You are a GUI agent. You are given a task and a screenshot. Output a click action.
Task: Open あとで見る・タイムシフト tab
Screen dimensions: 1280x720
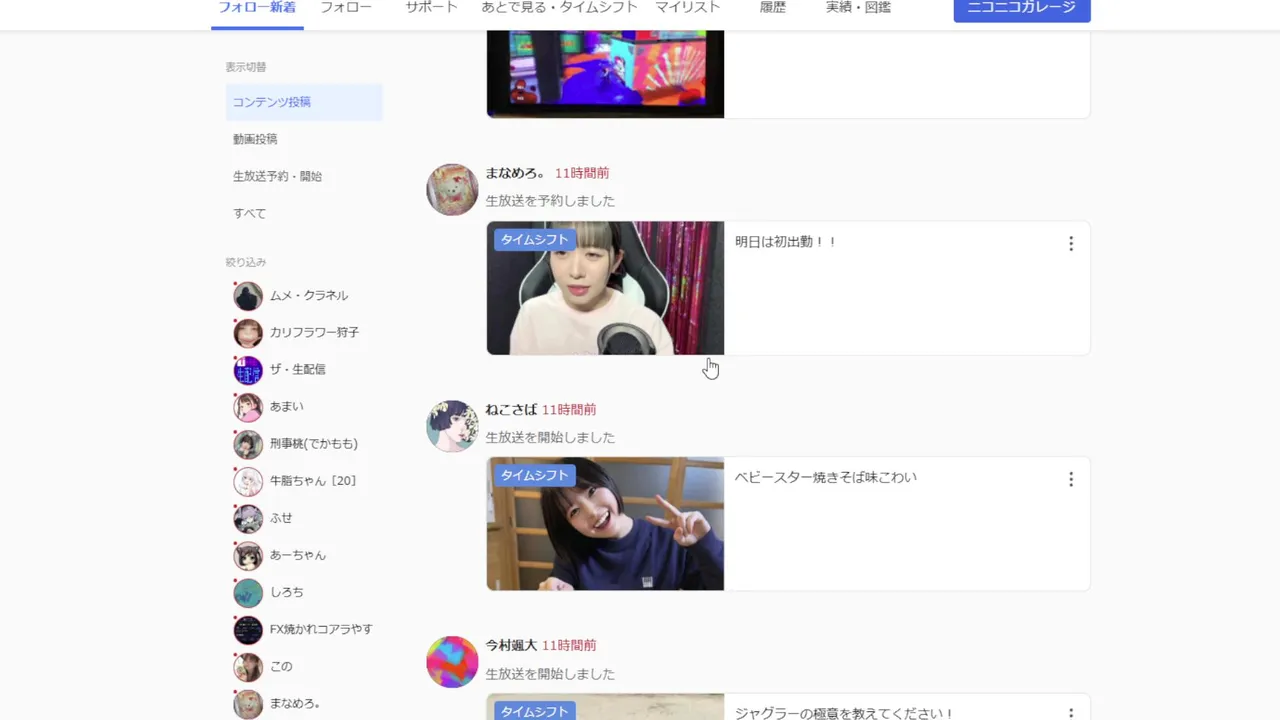561,8
